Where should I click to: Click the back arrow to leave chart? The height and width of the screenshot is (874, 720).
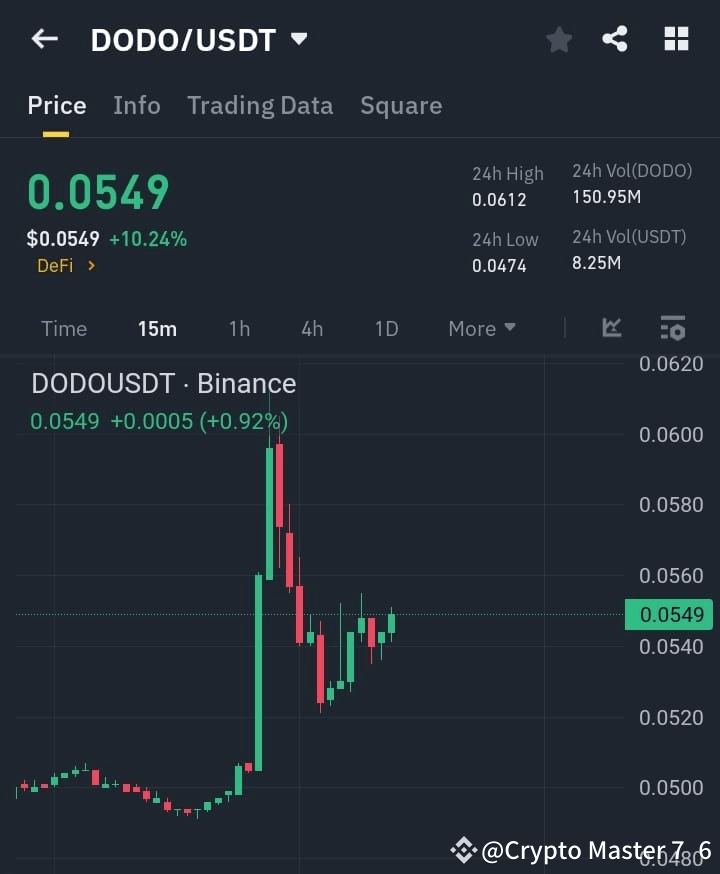42,38
